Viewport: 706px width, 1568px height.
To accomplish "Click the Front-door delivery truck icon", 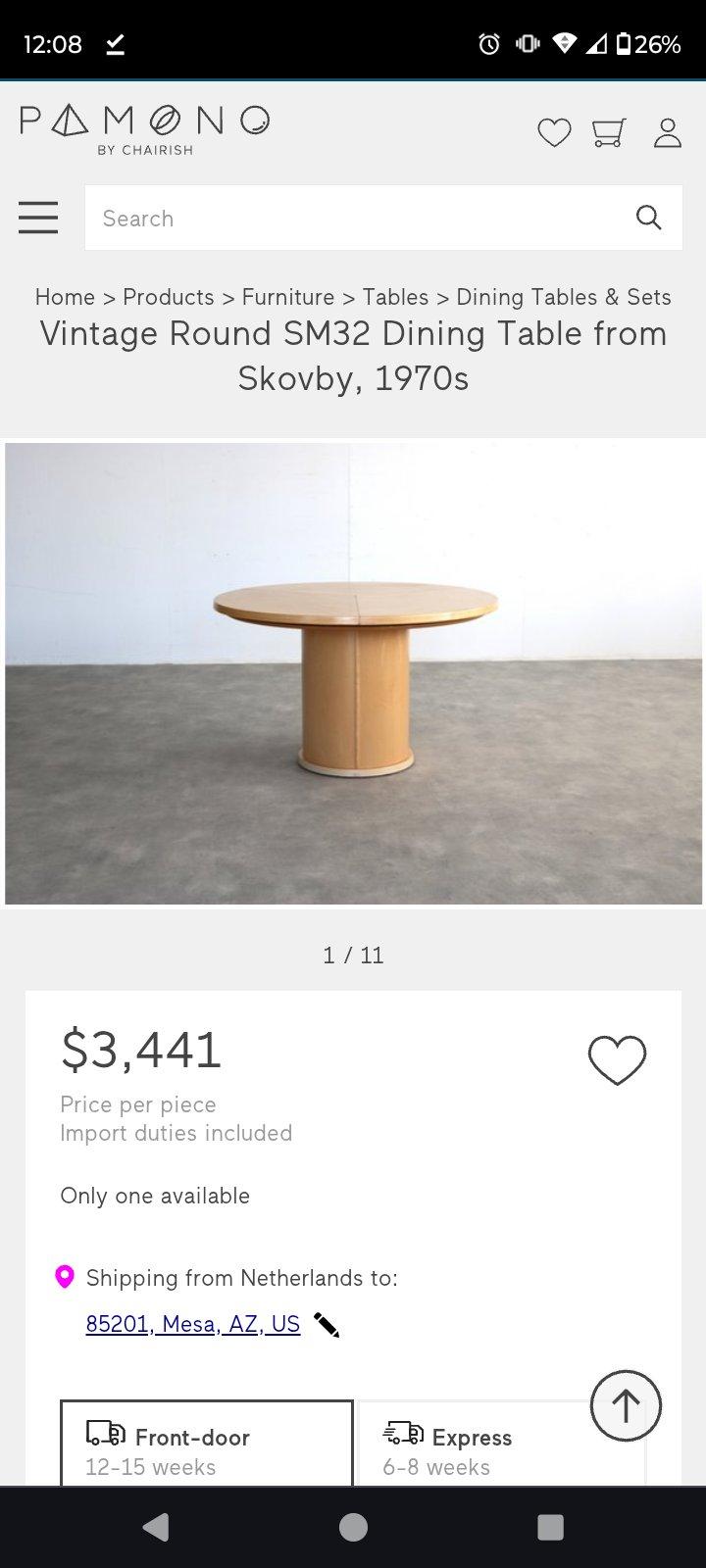I will [108, 1437].
